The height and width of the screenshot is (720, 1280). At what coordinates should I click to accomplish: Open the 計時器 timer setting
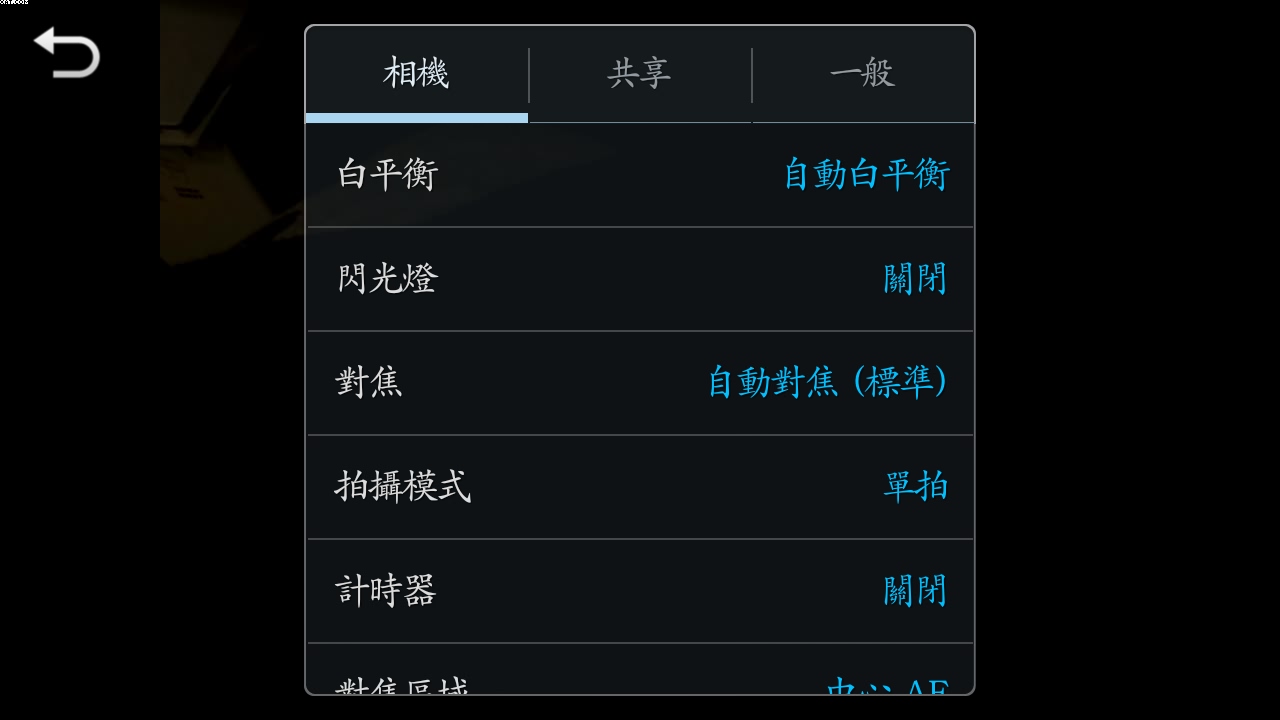(640, 591)
